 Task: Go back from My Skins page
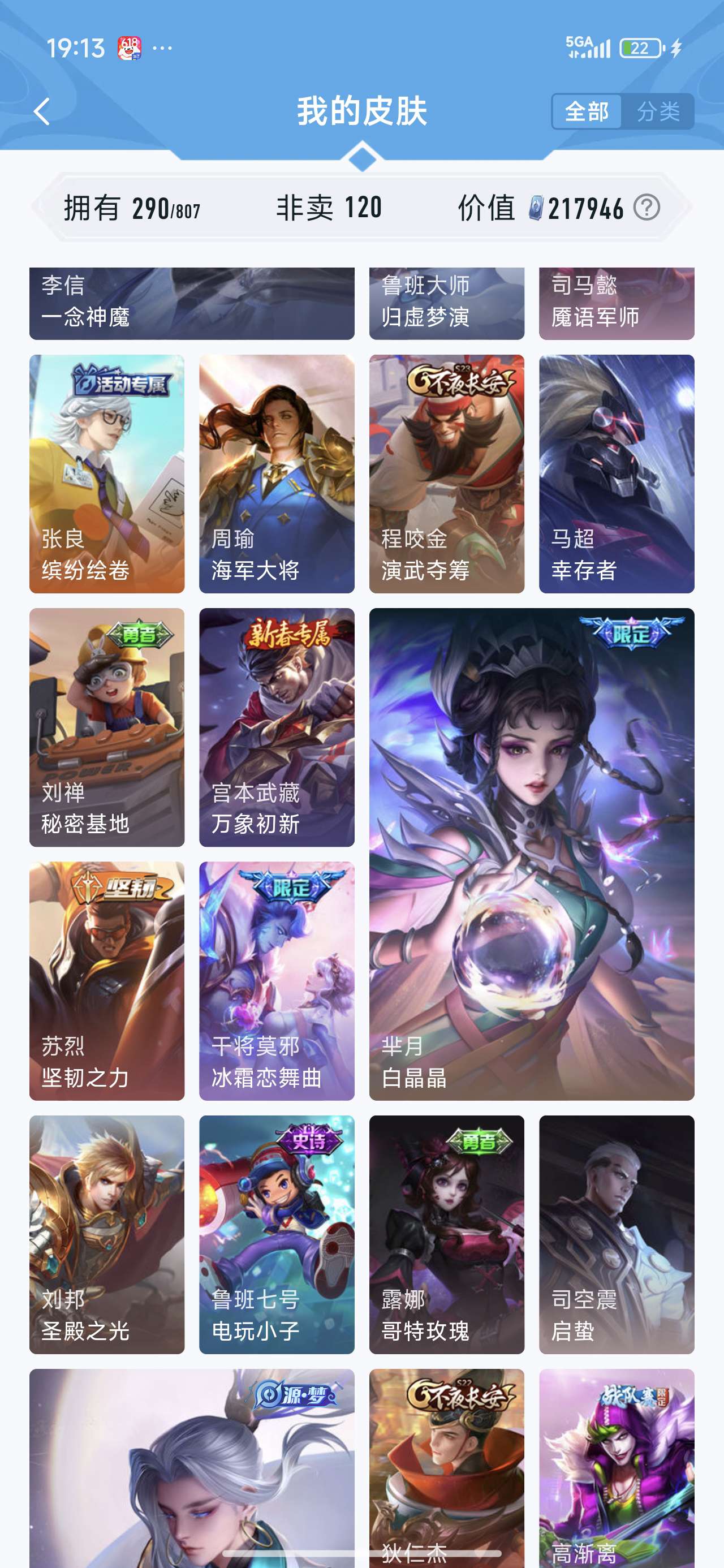(x=41, y=112)
